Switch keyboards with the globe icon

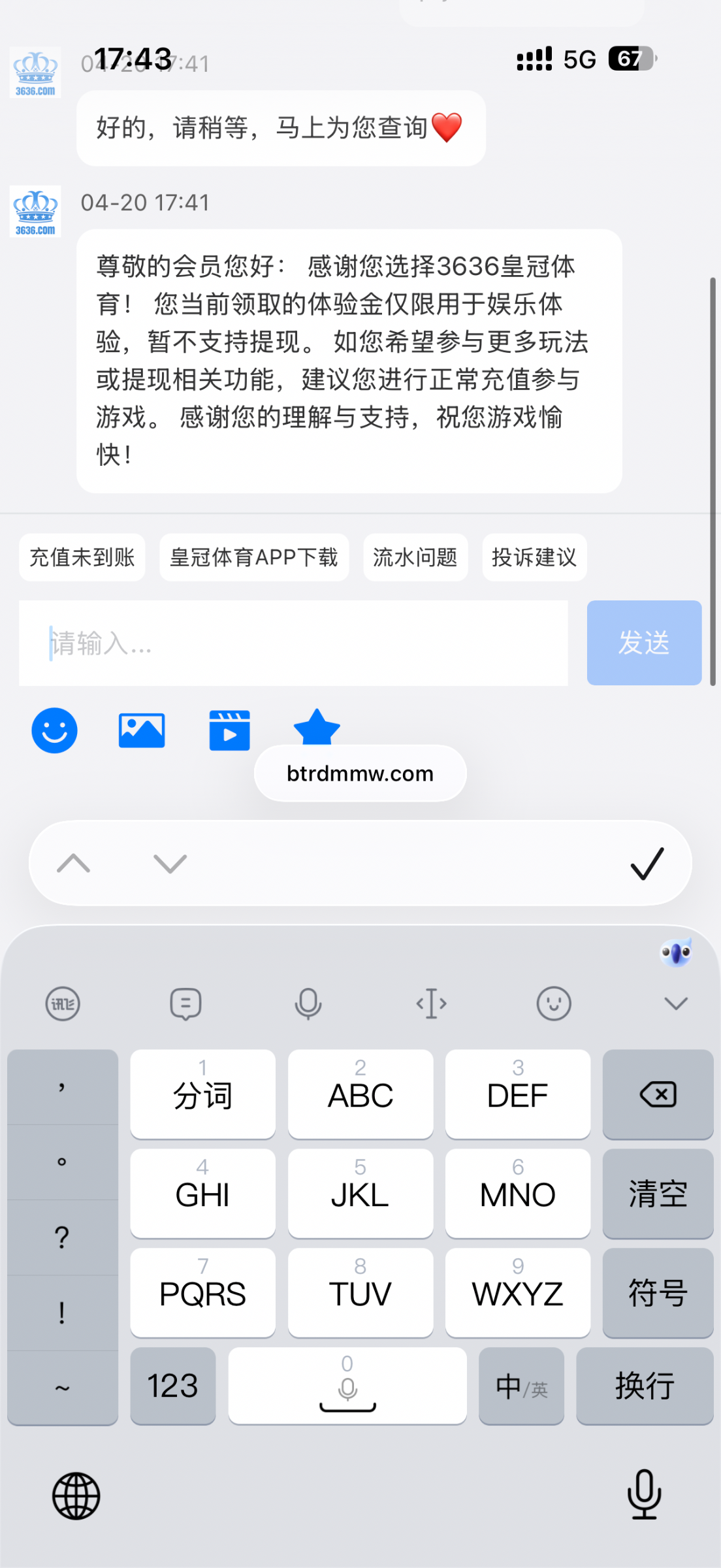point(76,1495)
